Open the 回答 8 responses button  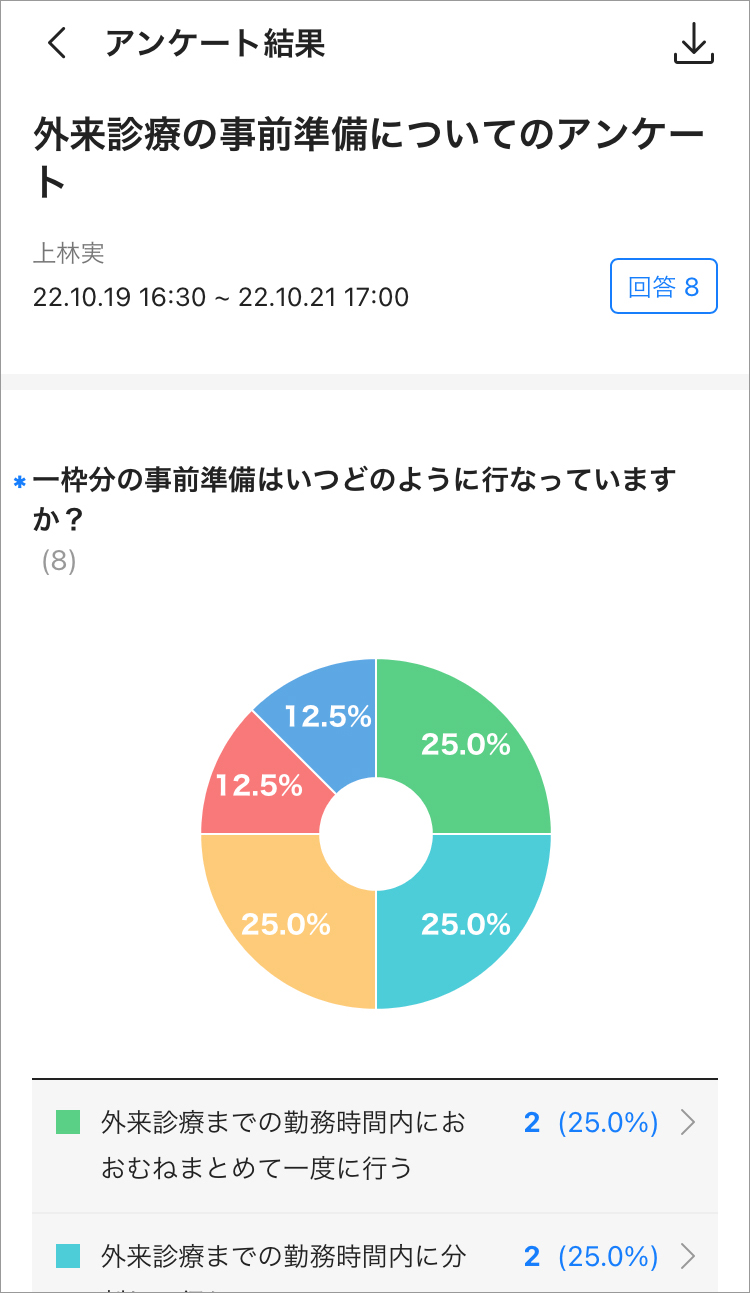click(x=663, y=287)
